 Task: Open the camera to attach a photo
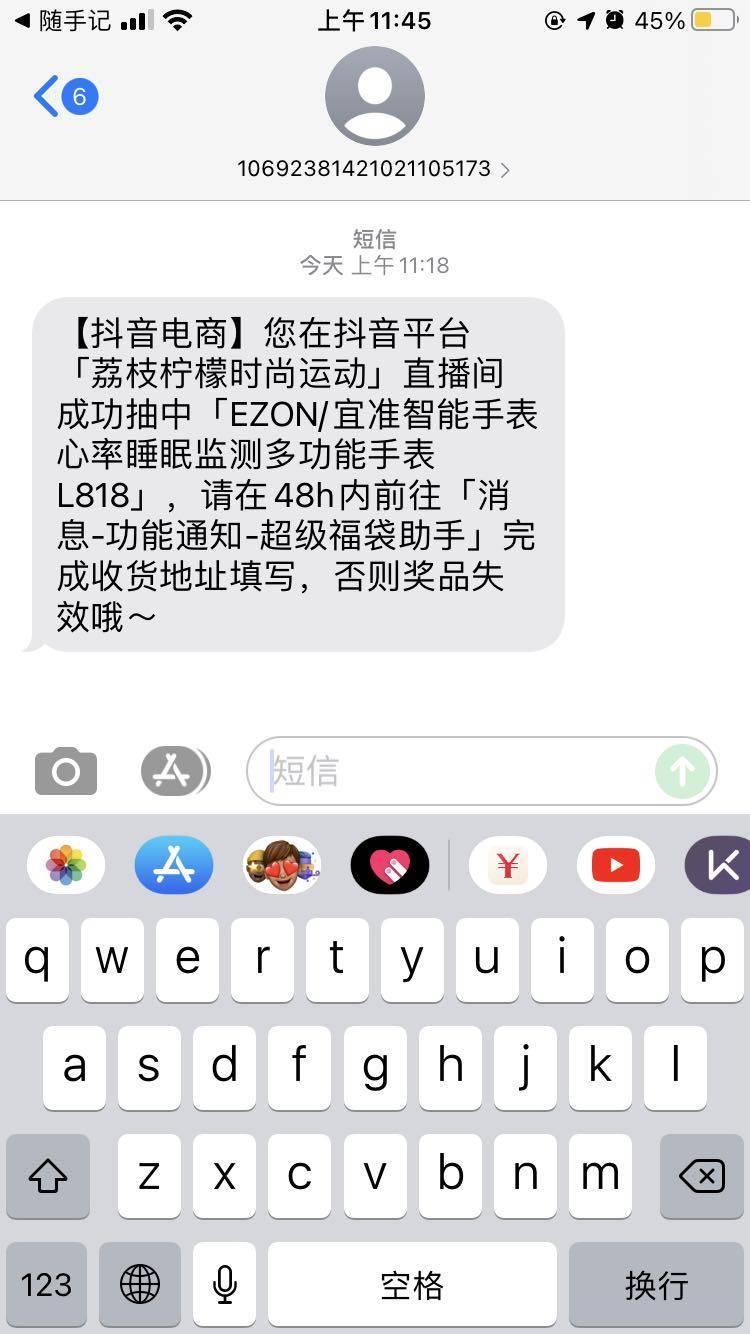[x=66, y=771]
